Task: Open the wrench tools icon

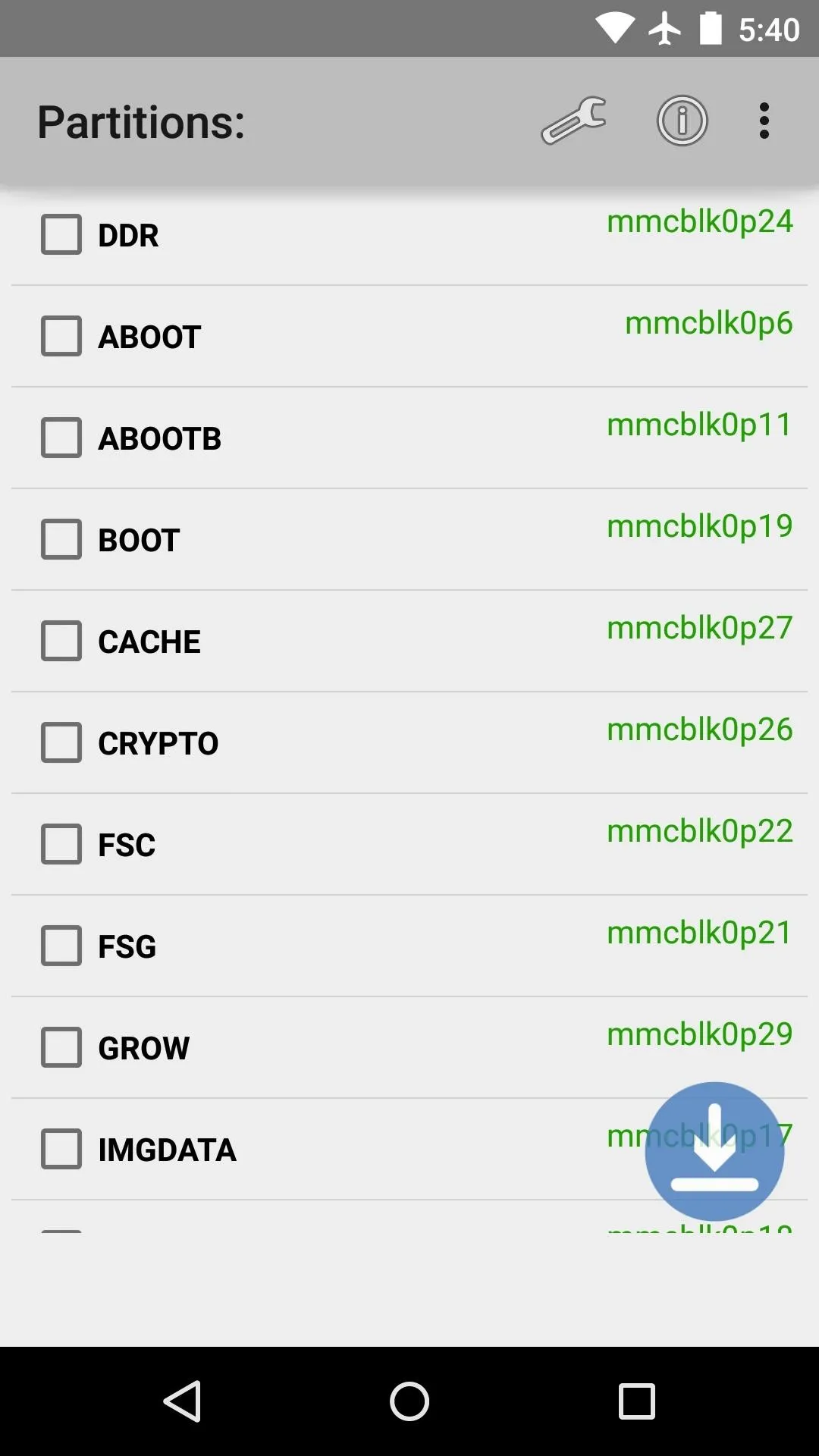Action: [x=574, y=121]
